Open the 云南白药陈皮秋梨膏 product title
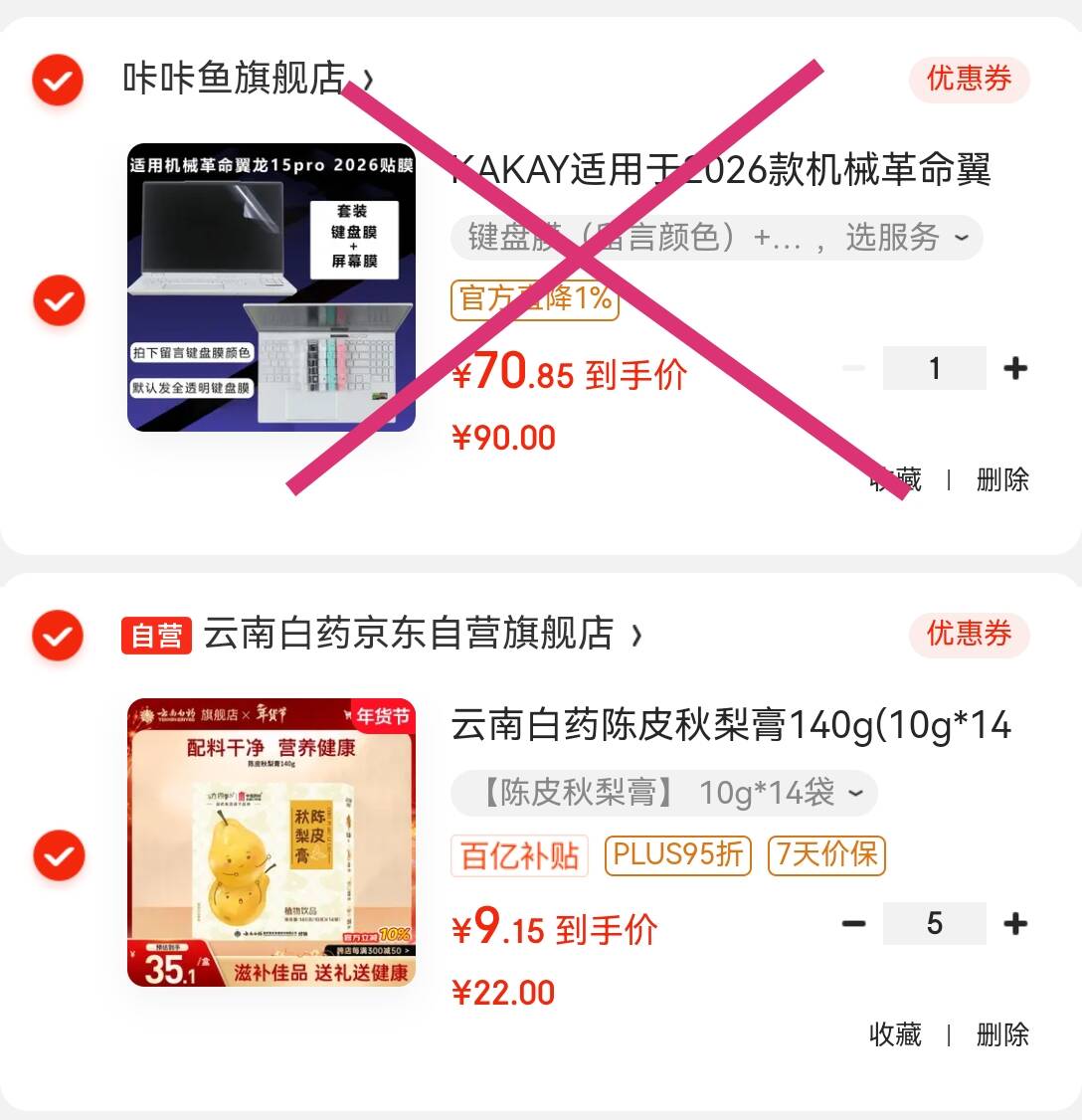Screen dimensions: 1082x1120 [731, 725]
